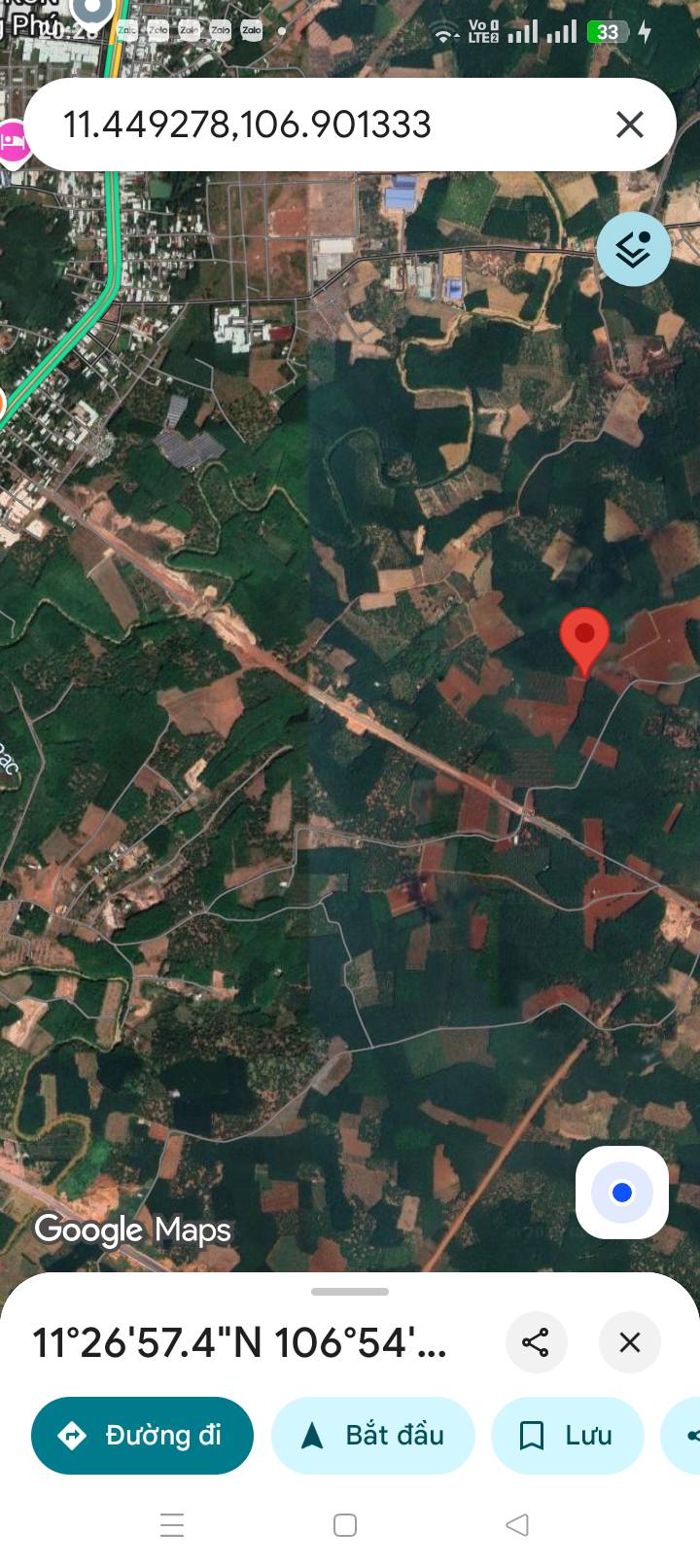Image resolution: width=700 pixels, height=1568 pixels.
Task: Share the dropped pin location
Action: (x=536, y=1342)
